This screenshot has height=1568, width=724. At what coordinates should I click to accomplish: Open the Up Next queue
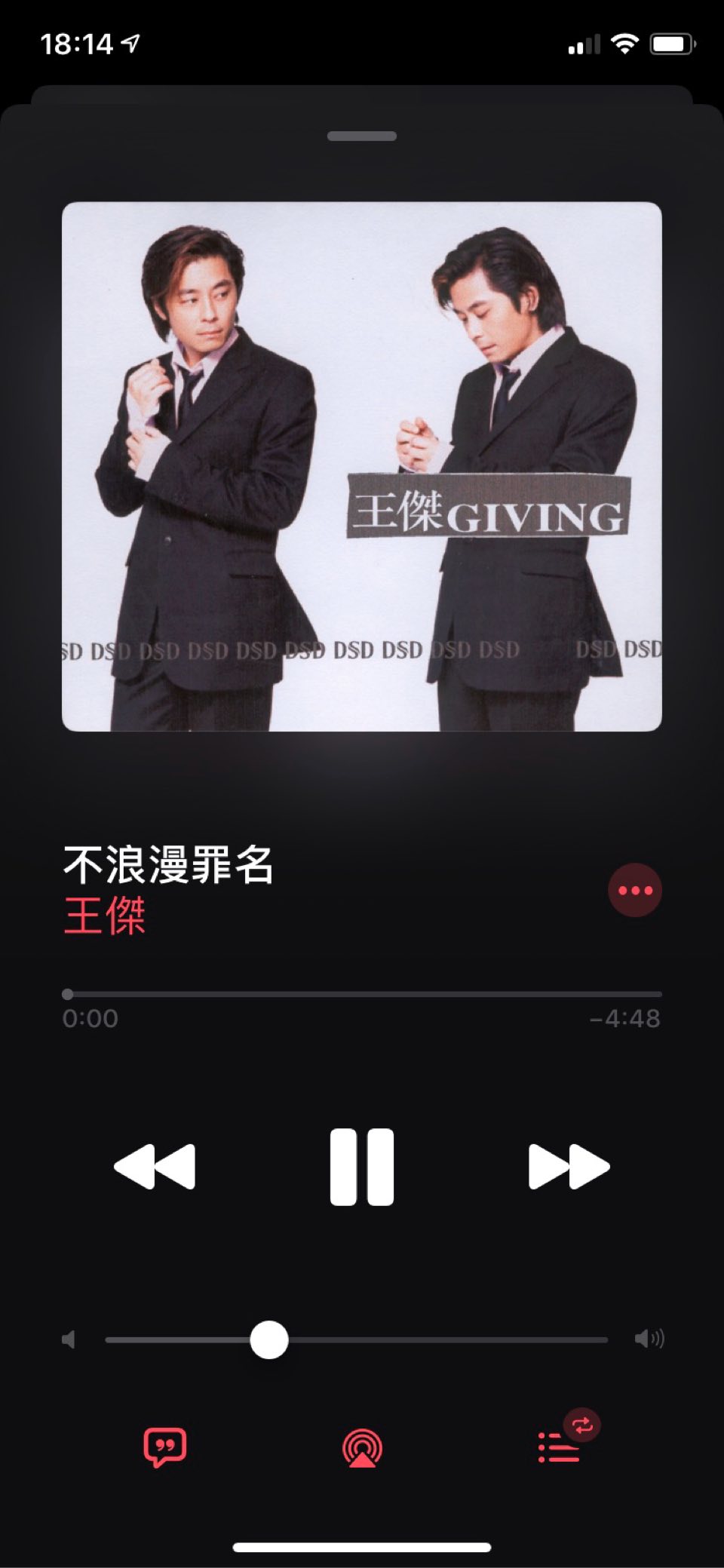point(560,1447)
